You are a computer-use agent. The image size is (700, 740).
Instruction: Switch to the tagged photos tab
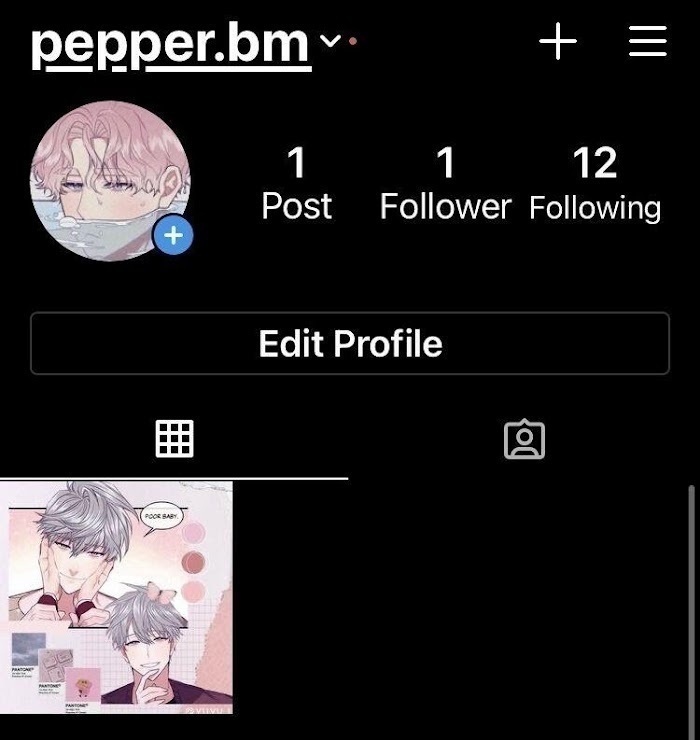coord(524,439)
